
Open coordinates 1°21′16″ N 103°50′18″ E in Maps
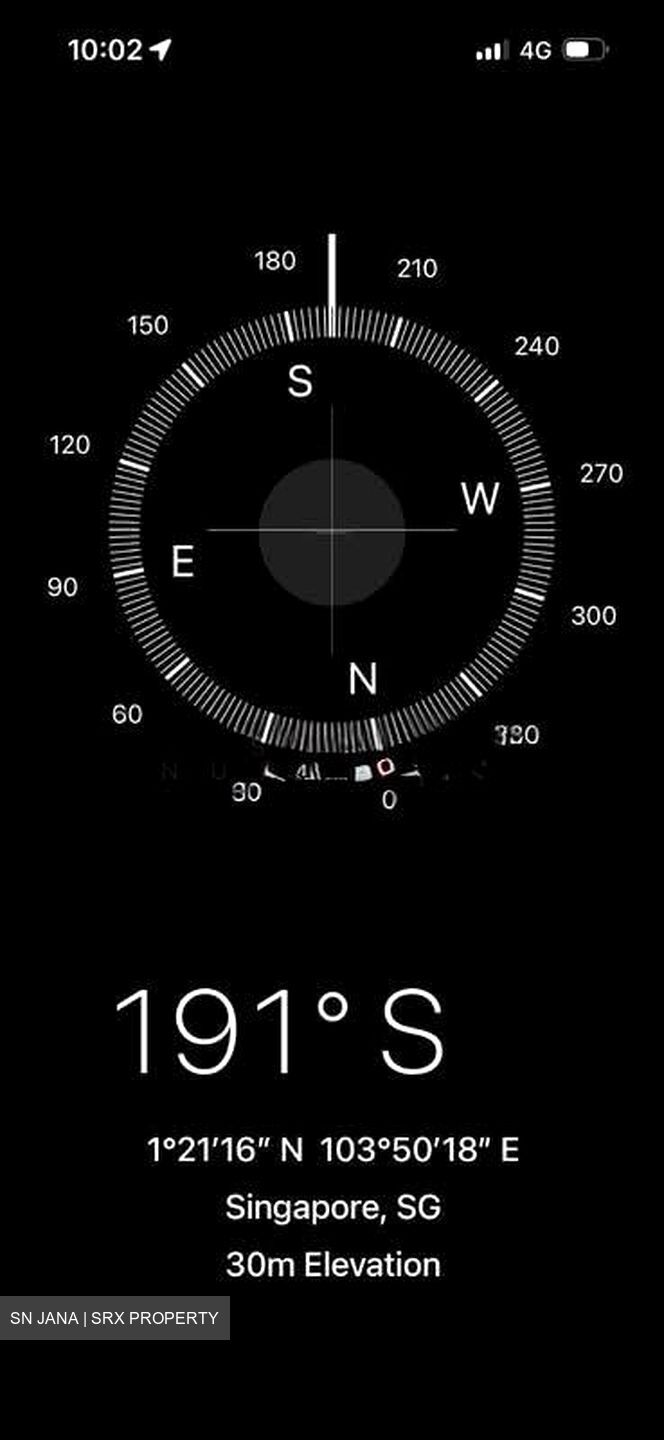click(333, 1150)
